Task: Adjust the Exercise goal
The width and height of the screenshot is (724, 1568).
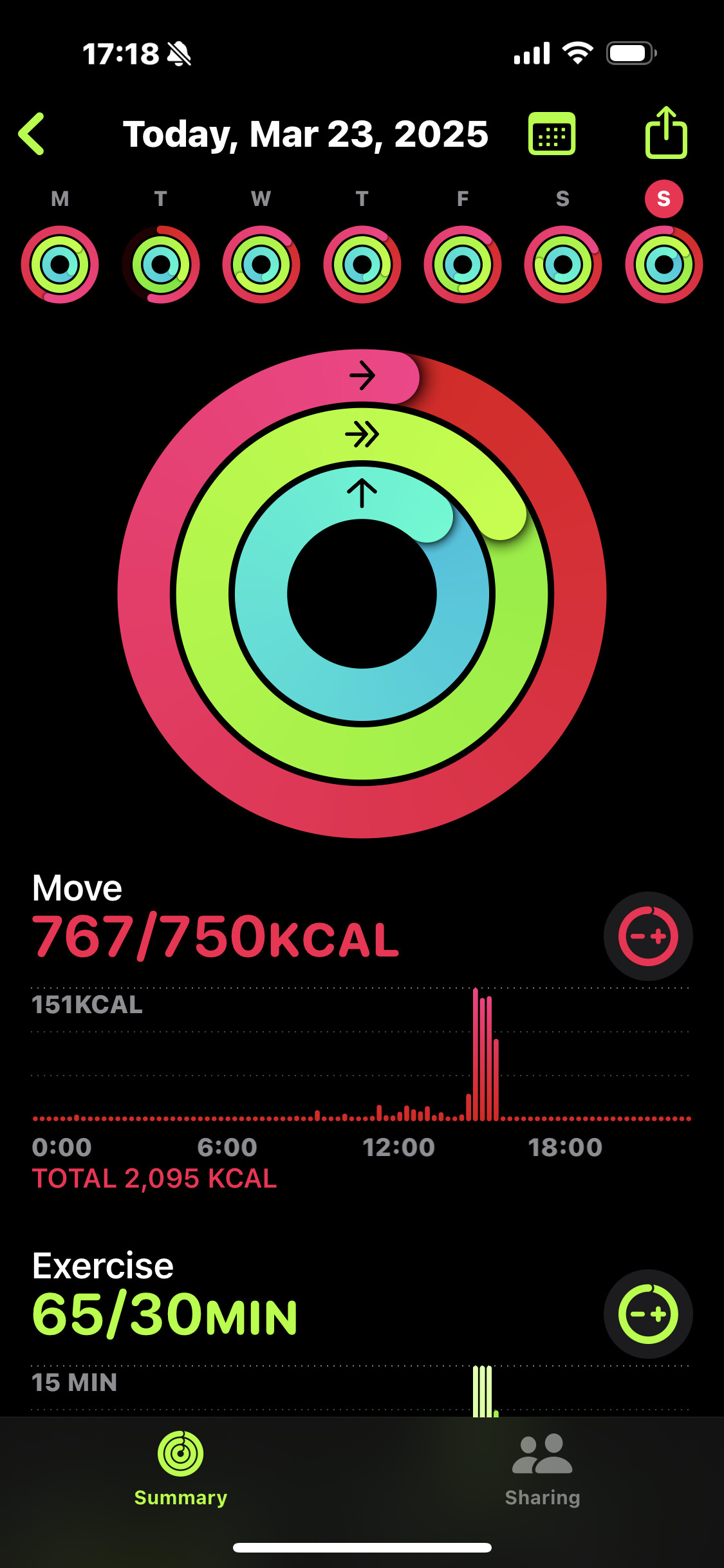Action: click(648, 1314)
